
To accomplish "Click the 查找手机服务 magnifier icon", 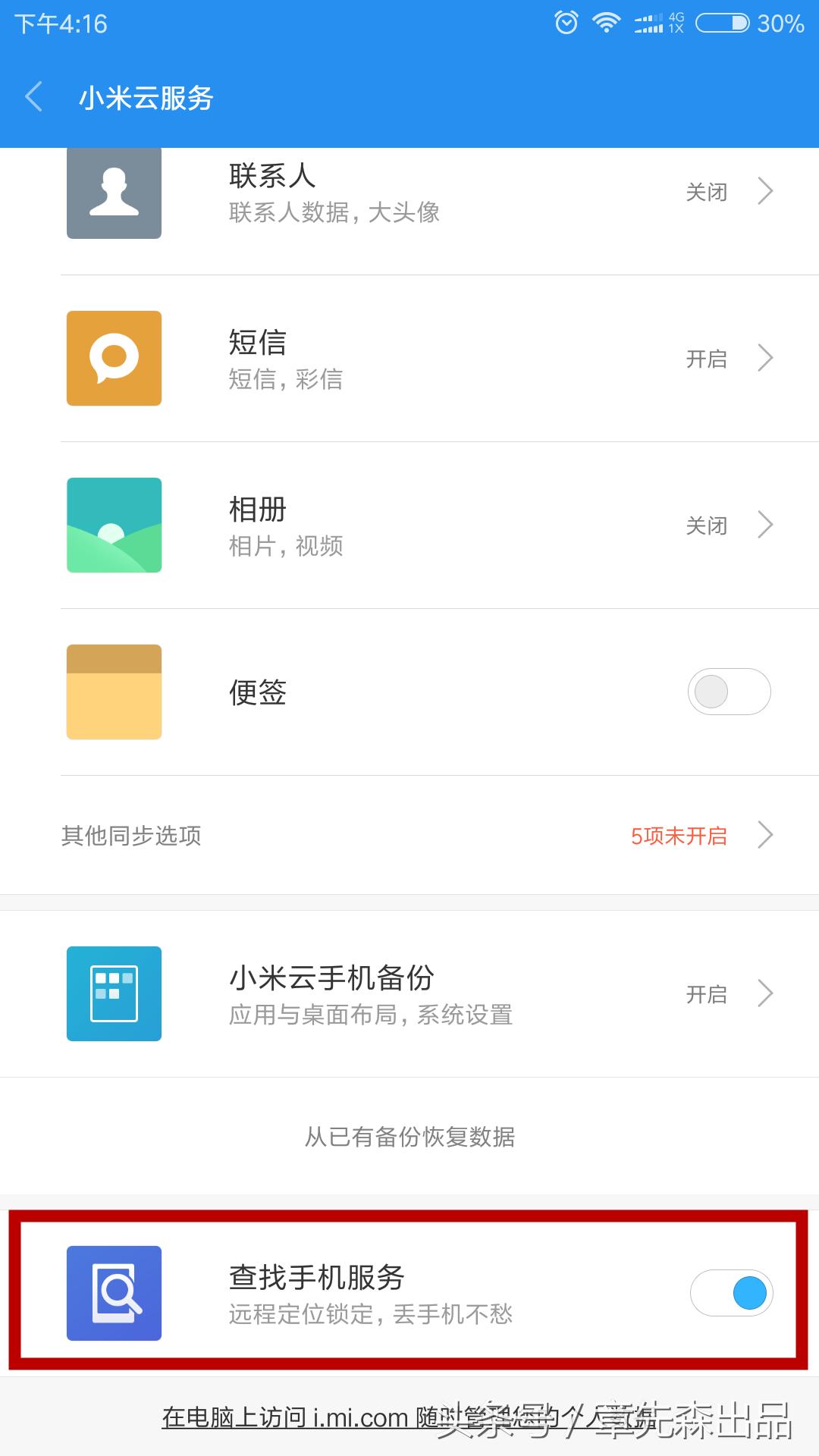I will pos(114,1293).
